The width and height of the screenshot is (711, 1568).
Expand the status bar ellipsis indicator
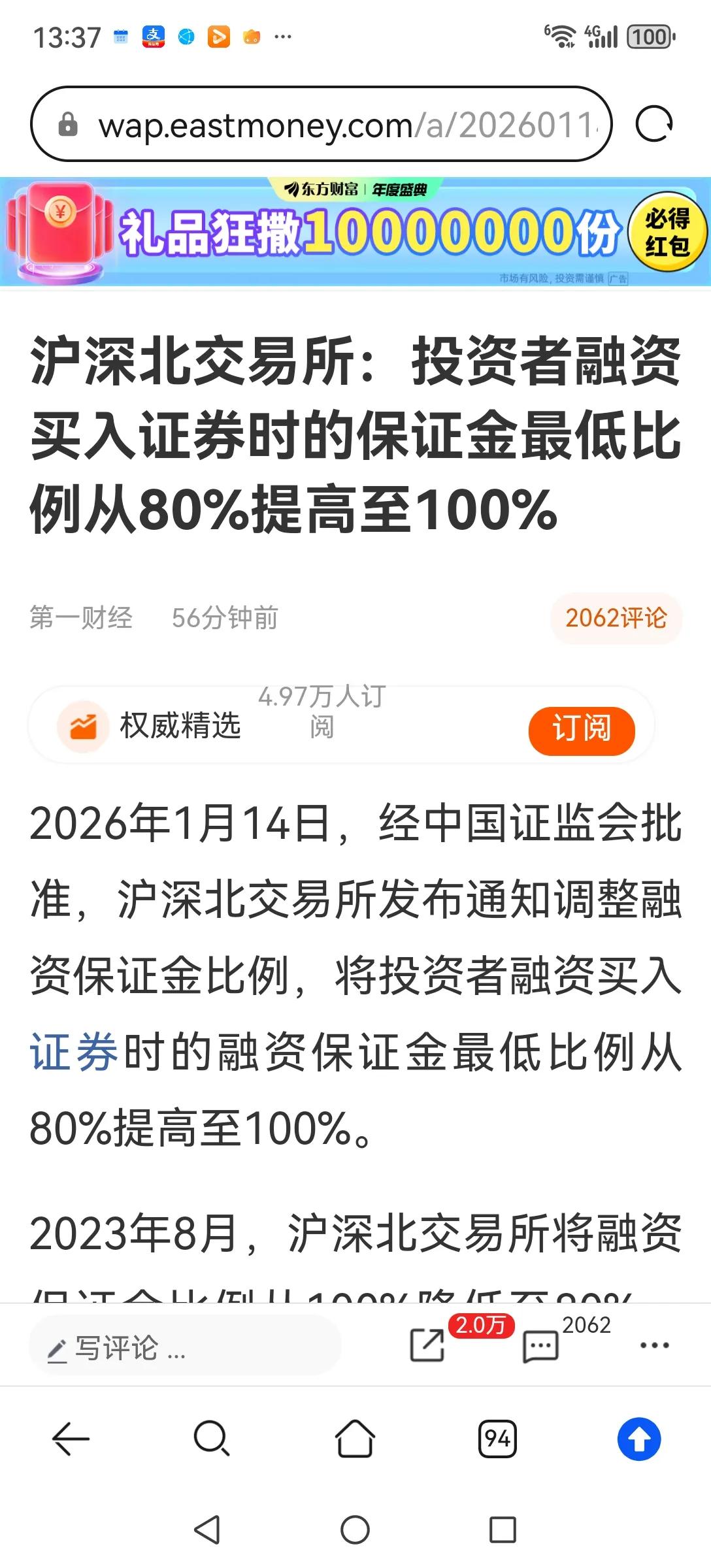tap(282, 36)
